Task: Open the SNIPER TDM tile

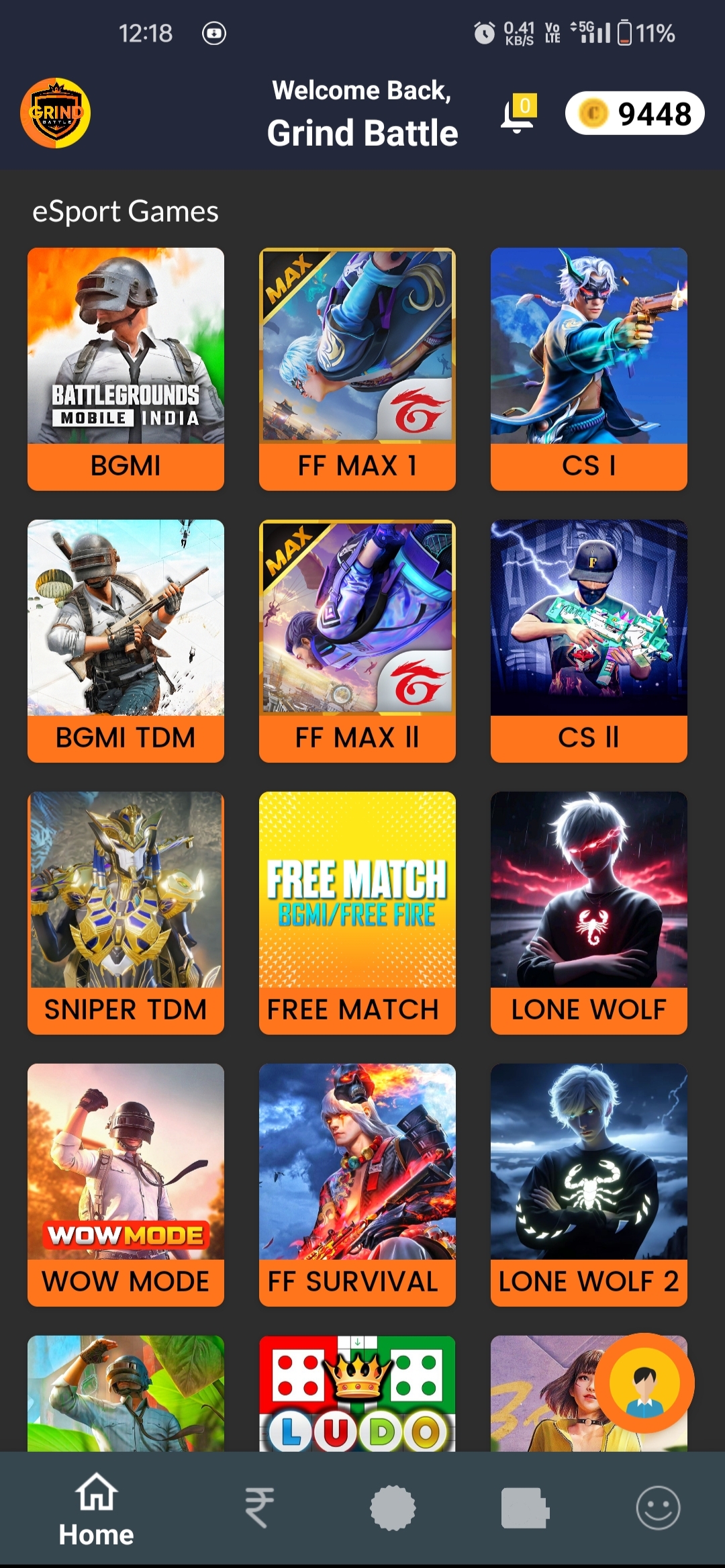Action: [126, 913]
